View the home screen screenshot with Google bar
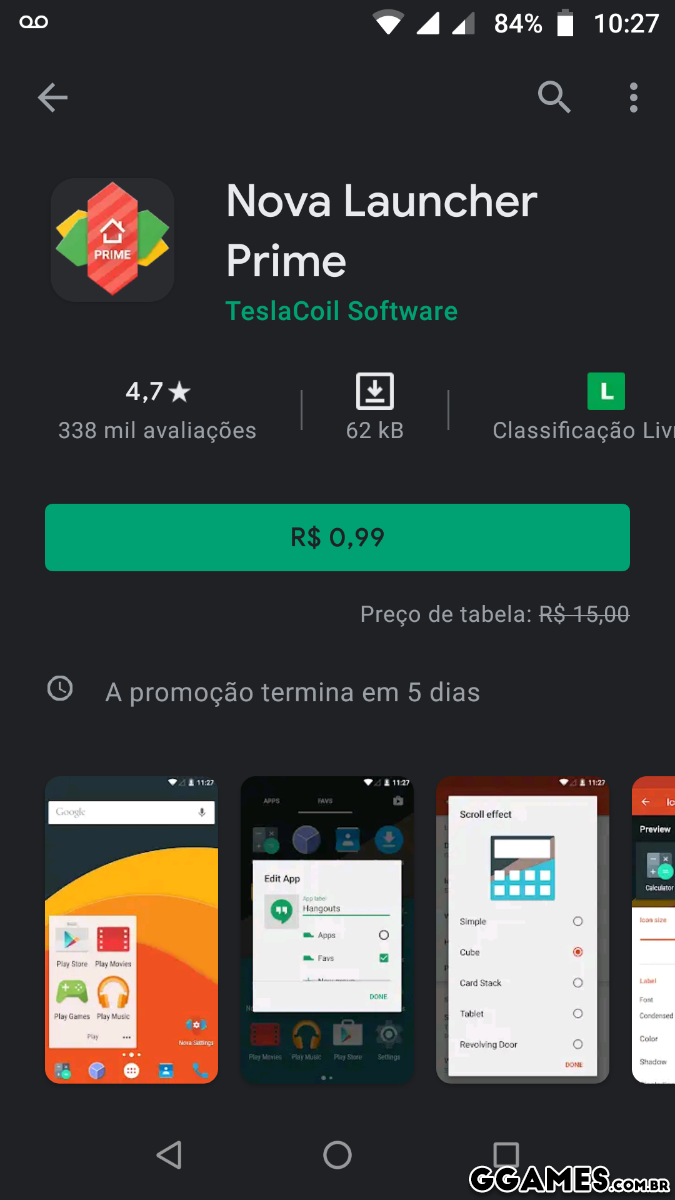675x1200 pixels. [x=131, y=929]
